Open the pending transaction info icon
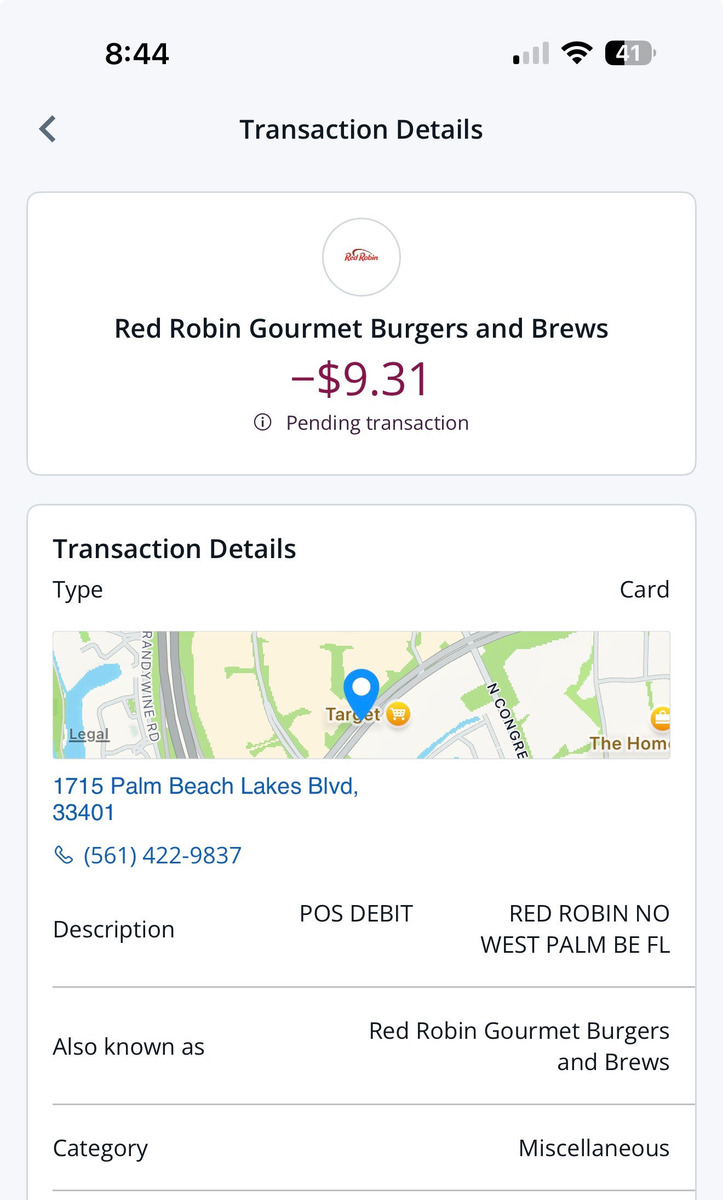 tap(263, 423)
